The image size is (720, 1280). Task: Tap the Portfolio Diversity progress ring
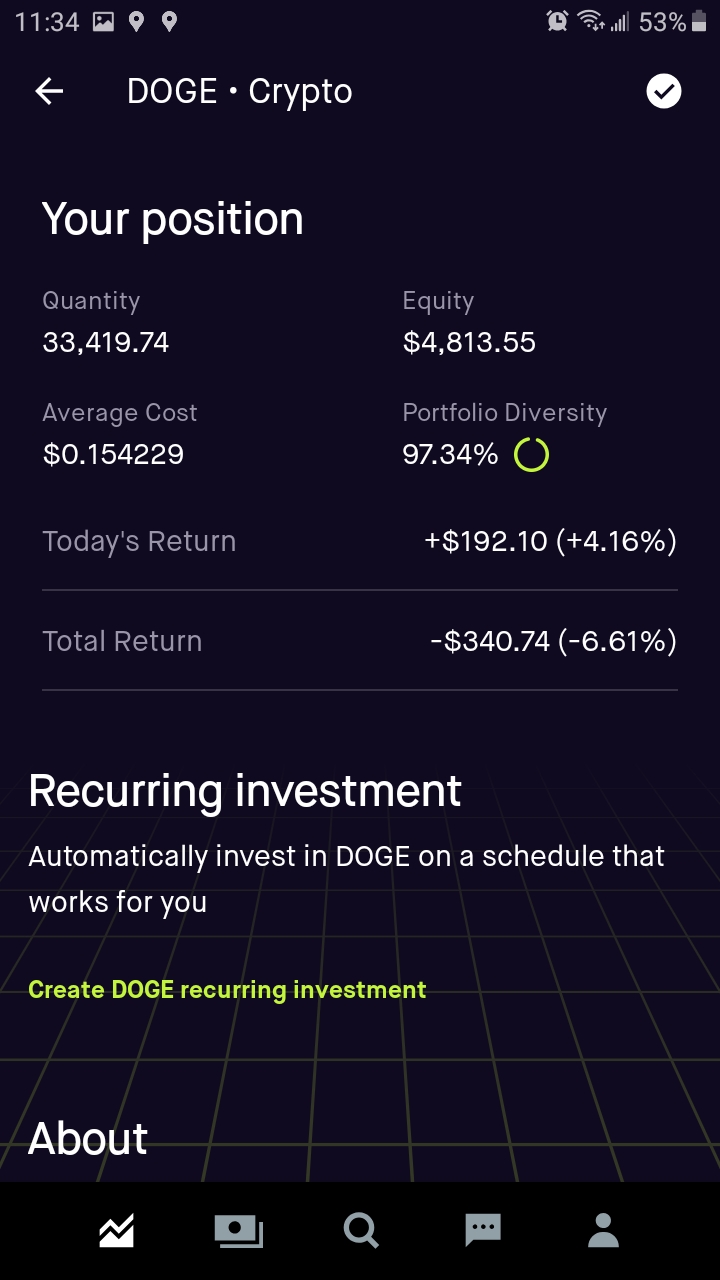tap(533, 454)
